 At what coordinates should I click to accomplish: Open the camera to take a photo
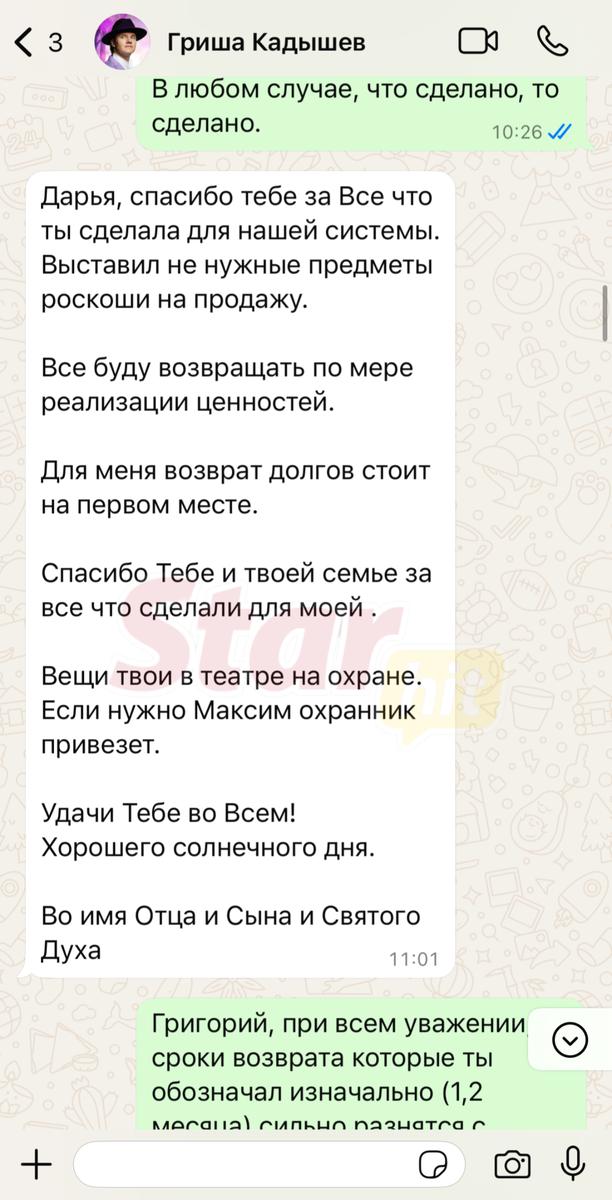[512, 1164]
